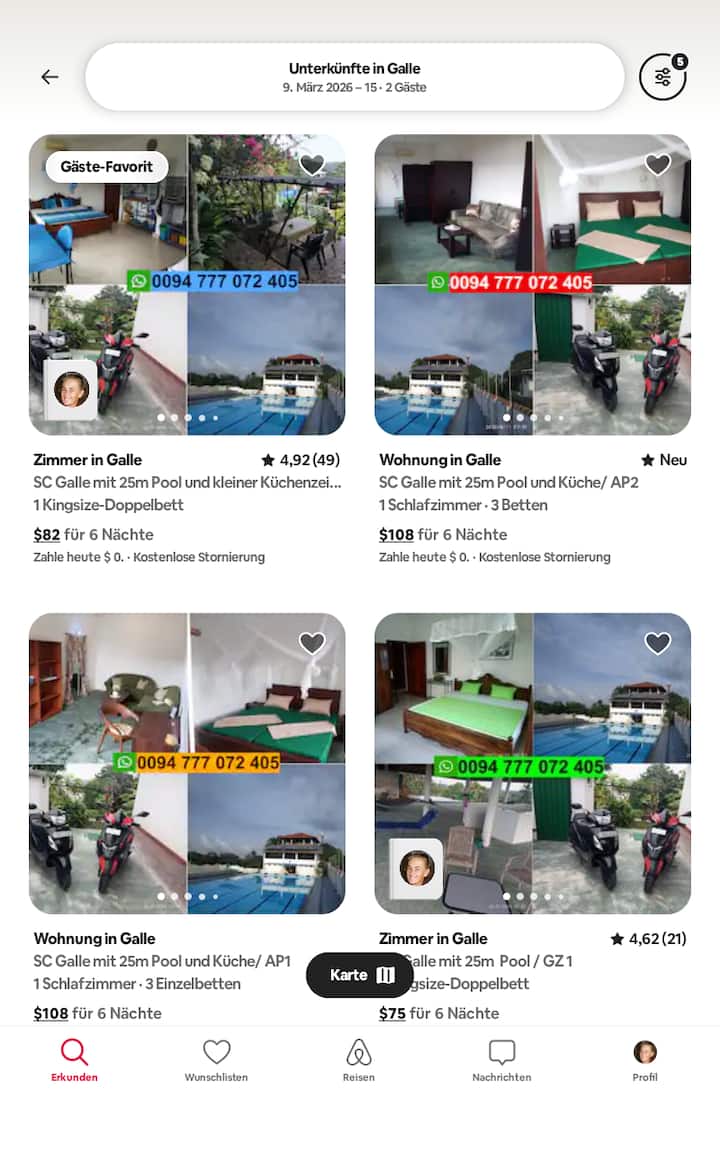Open the Unterkünfte in Galle search box
This screenshot has width=720, height=1152.
pyautogui.click(x=354, y=77)
